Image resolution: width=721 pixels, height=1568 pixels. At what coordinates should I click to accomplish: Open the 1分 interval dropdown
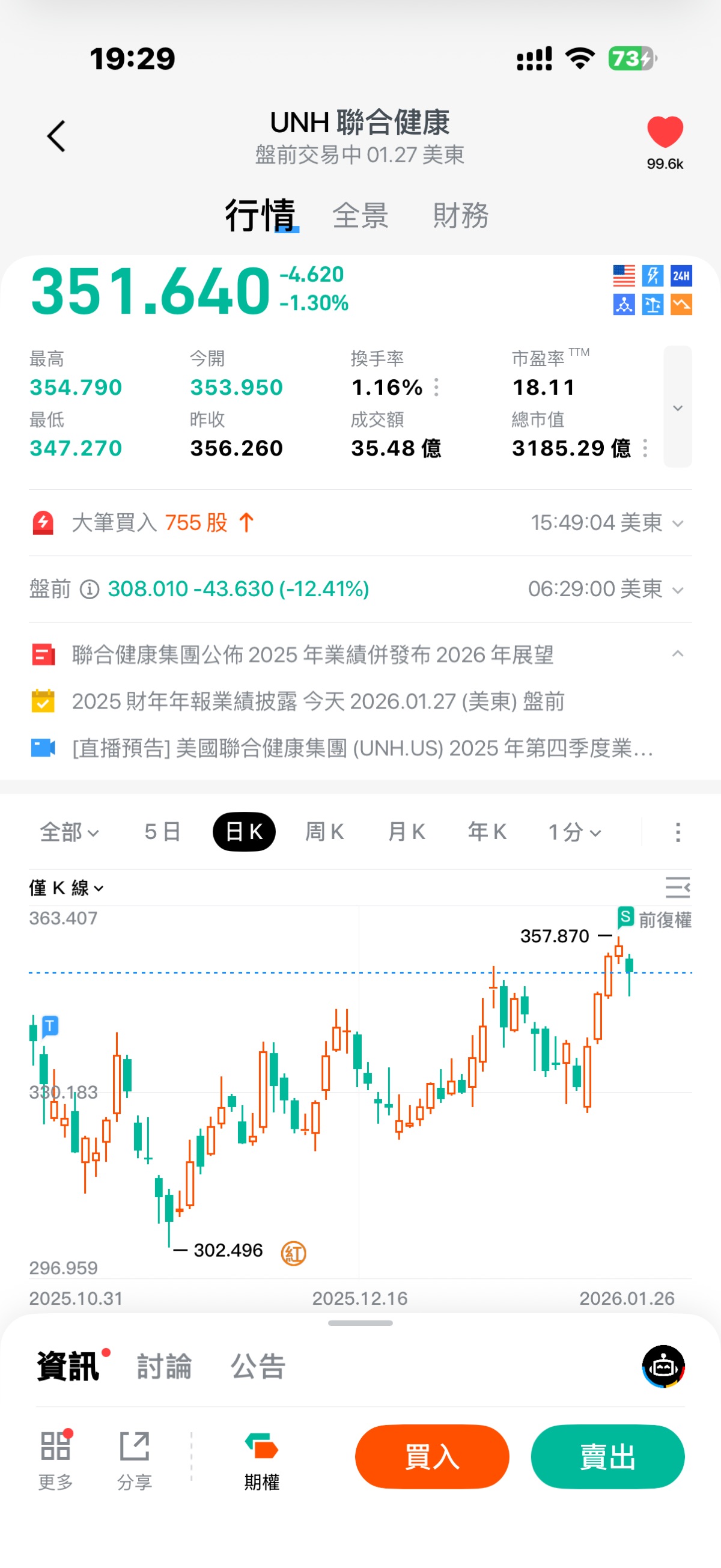click(x=574, y=832)
